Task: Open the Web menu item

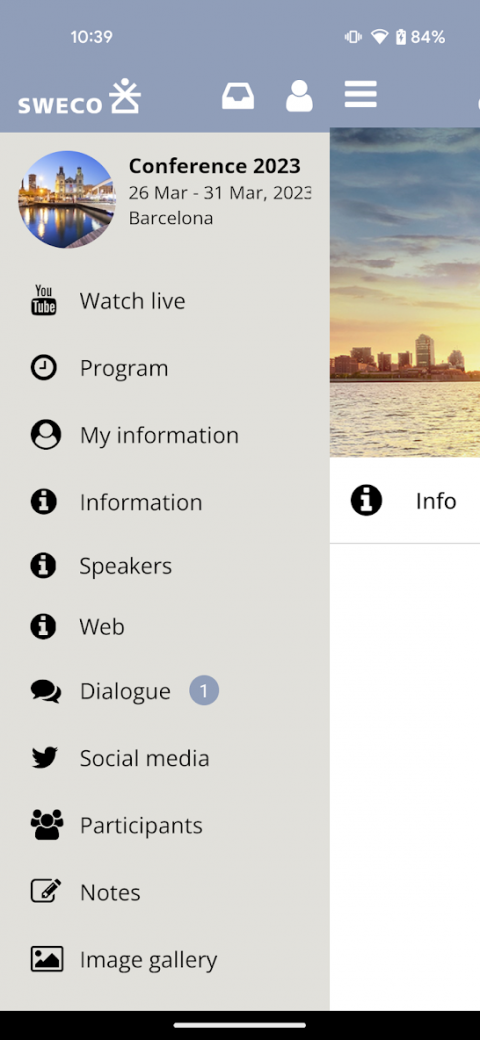Action: click(x=164, y=627)
